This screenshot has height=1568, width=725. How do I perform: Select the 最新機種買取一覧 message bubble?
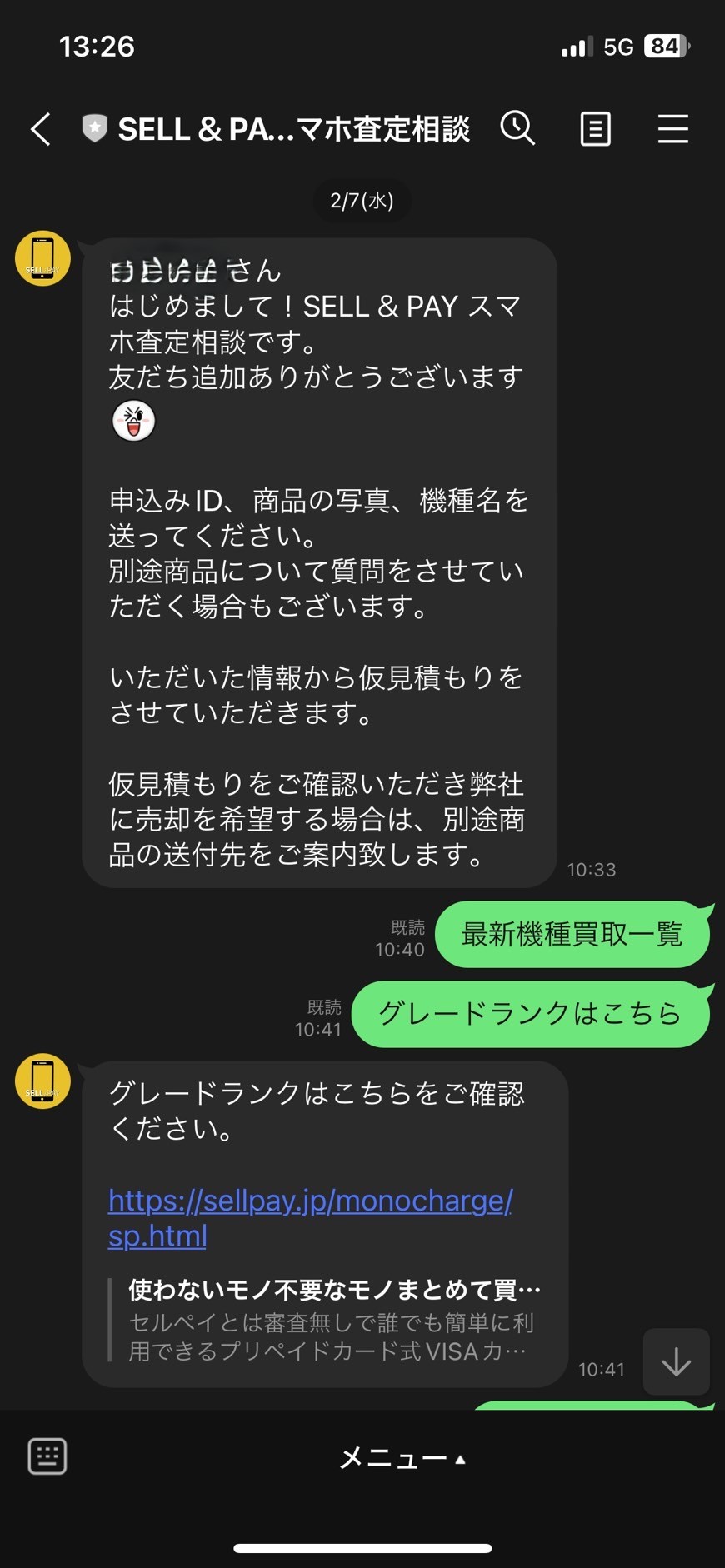point(571,935)
